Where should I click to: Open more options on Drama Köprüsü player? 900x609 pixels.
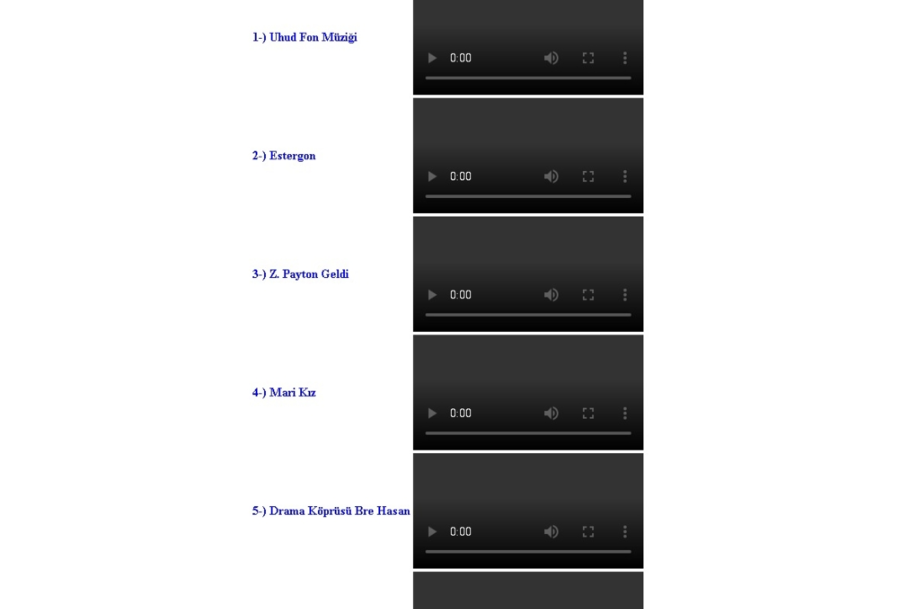[x=625, y=532]
